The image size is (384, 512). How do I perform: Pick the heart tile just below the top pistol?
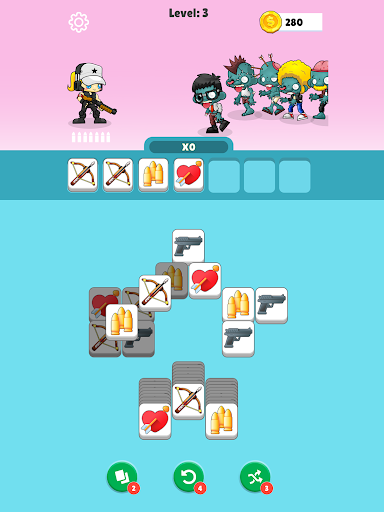(205, 281)
